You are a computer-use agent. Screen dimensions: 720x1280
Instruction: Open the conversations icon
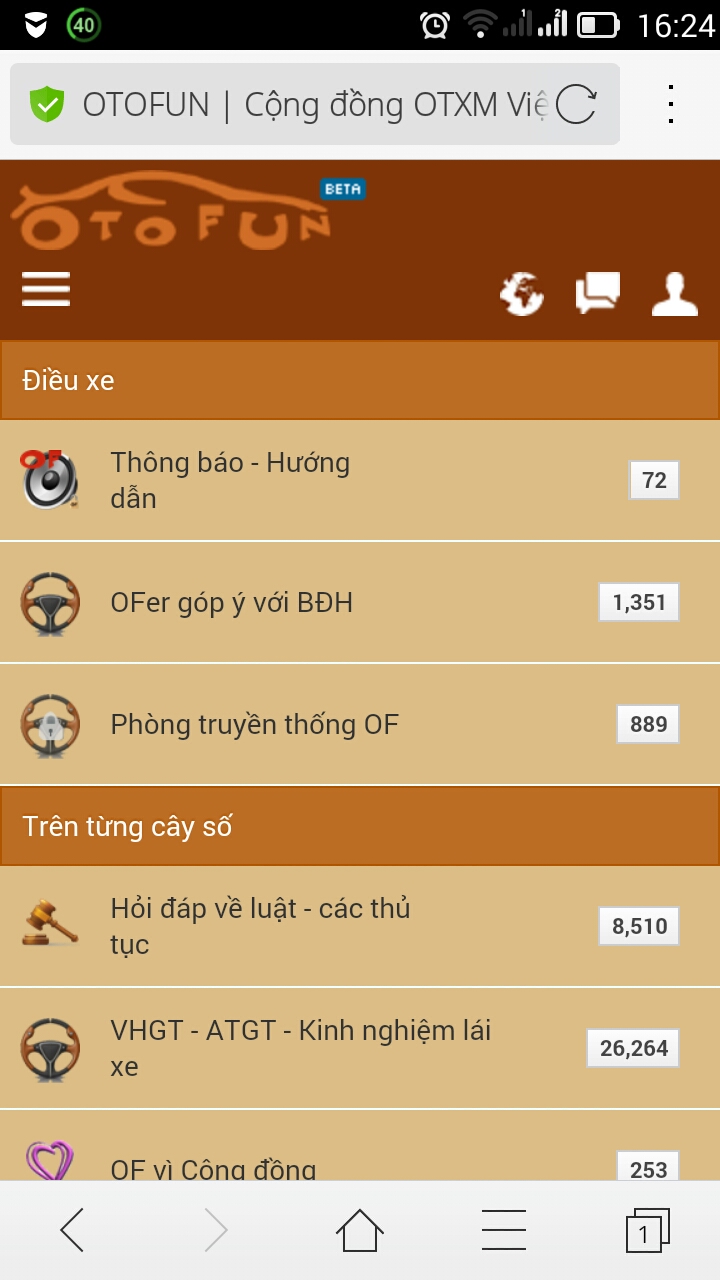click(x=598, y=293)
